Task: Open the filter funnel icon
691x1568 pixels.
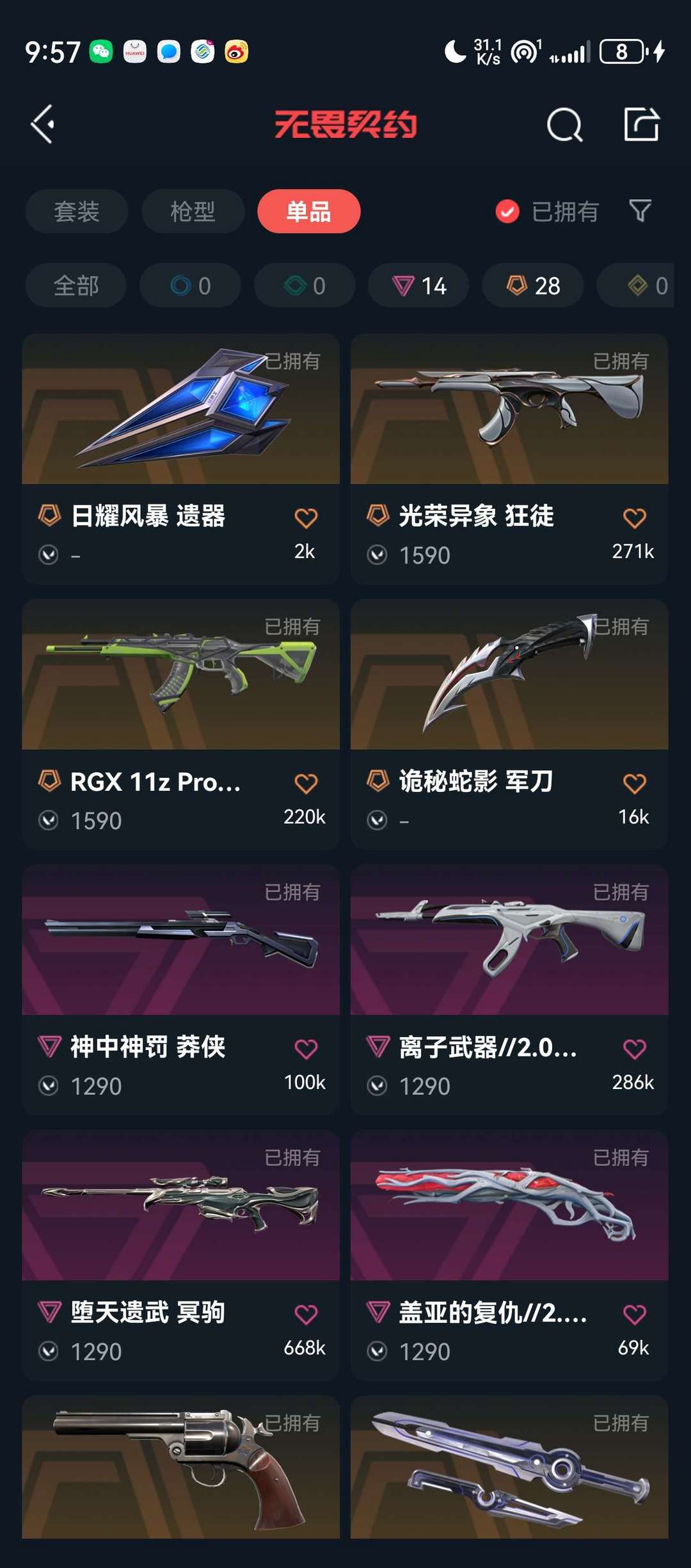Action: tap(640, 211)
